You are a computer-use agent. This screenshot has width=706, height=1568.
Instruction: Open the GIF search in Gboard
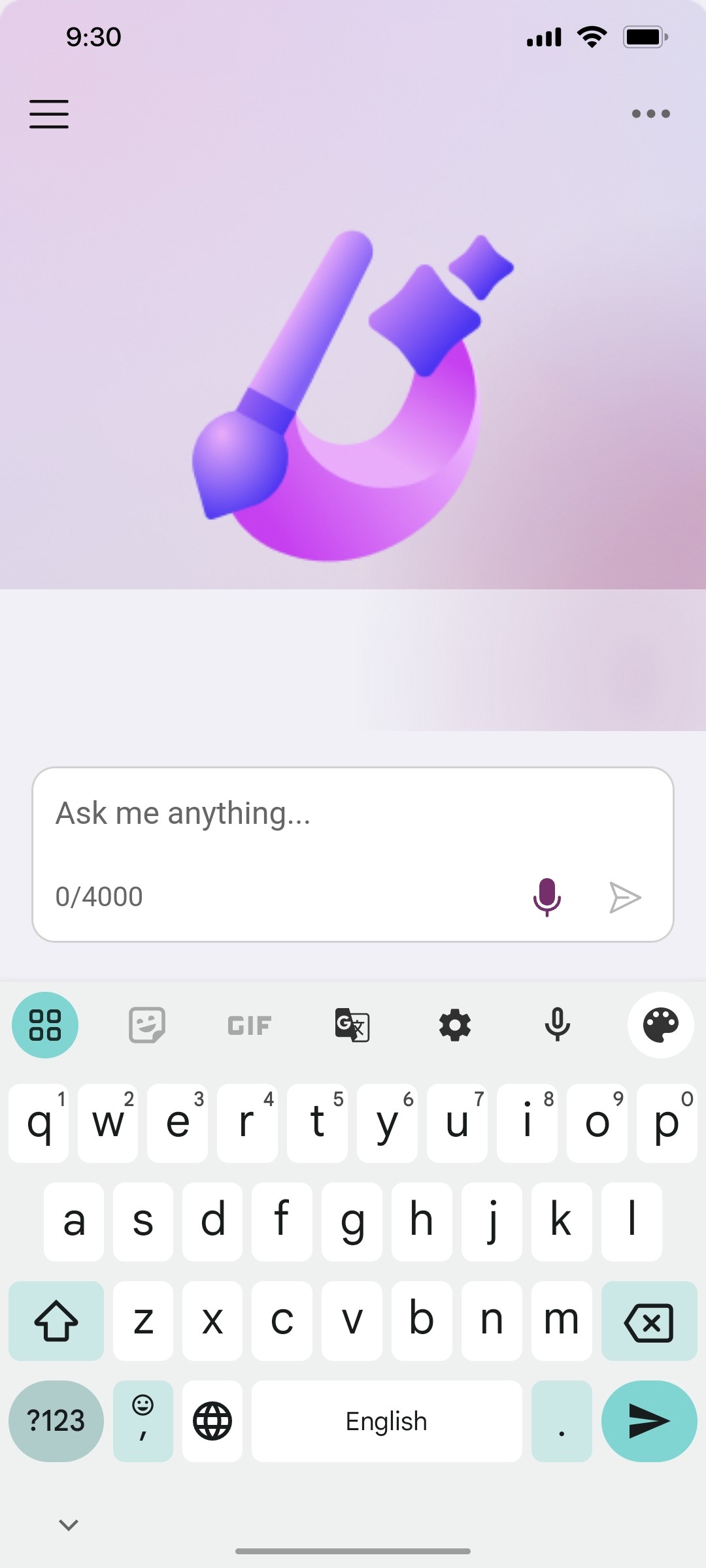248,1024
